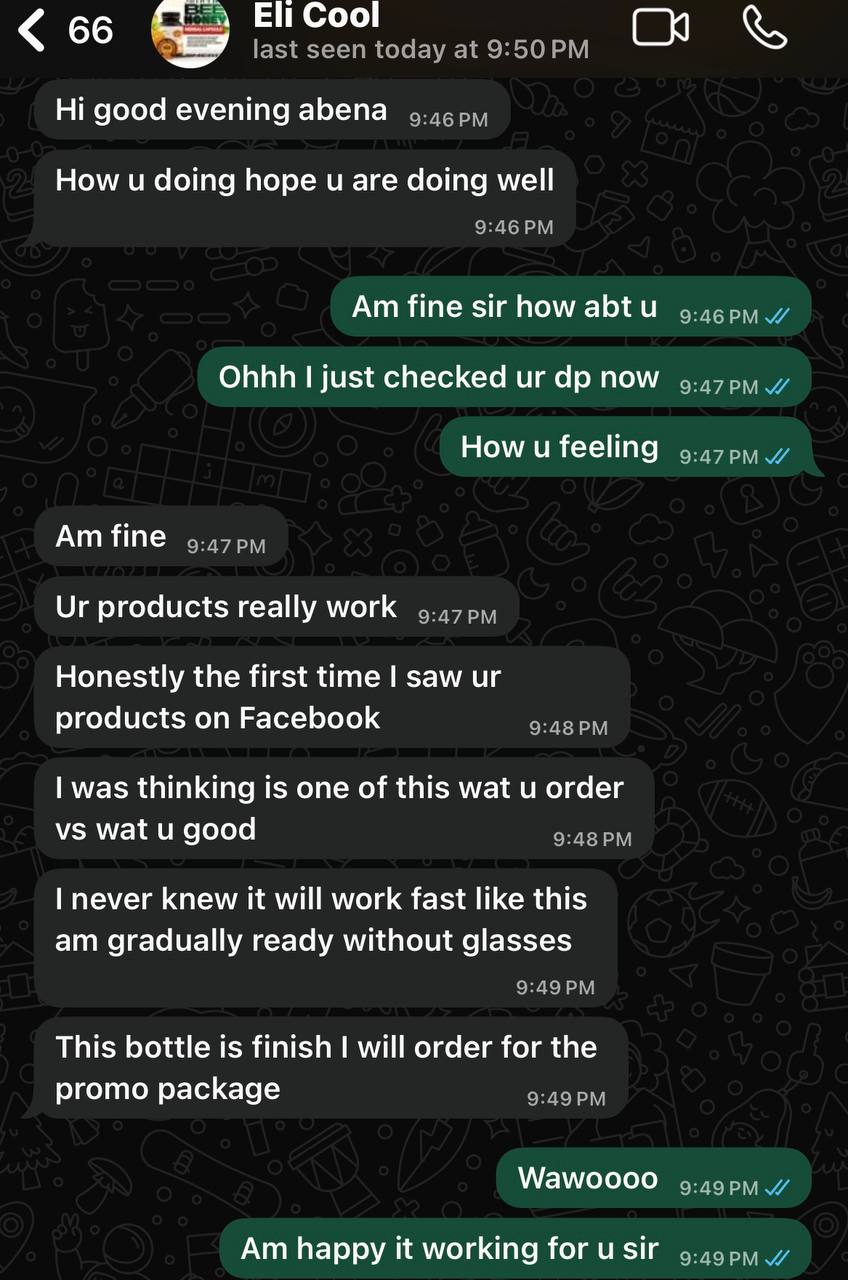Open Eli Cool's contact info
This screenshot has height=1280, width=848.
pos(400,30)
